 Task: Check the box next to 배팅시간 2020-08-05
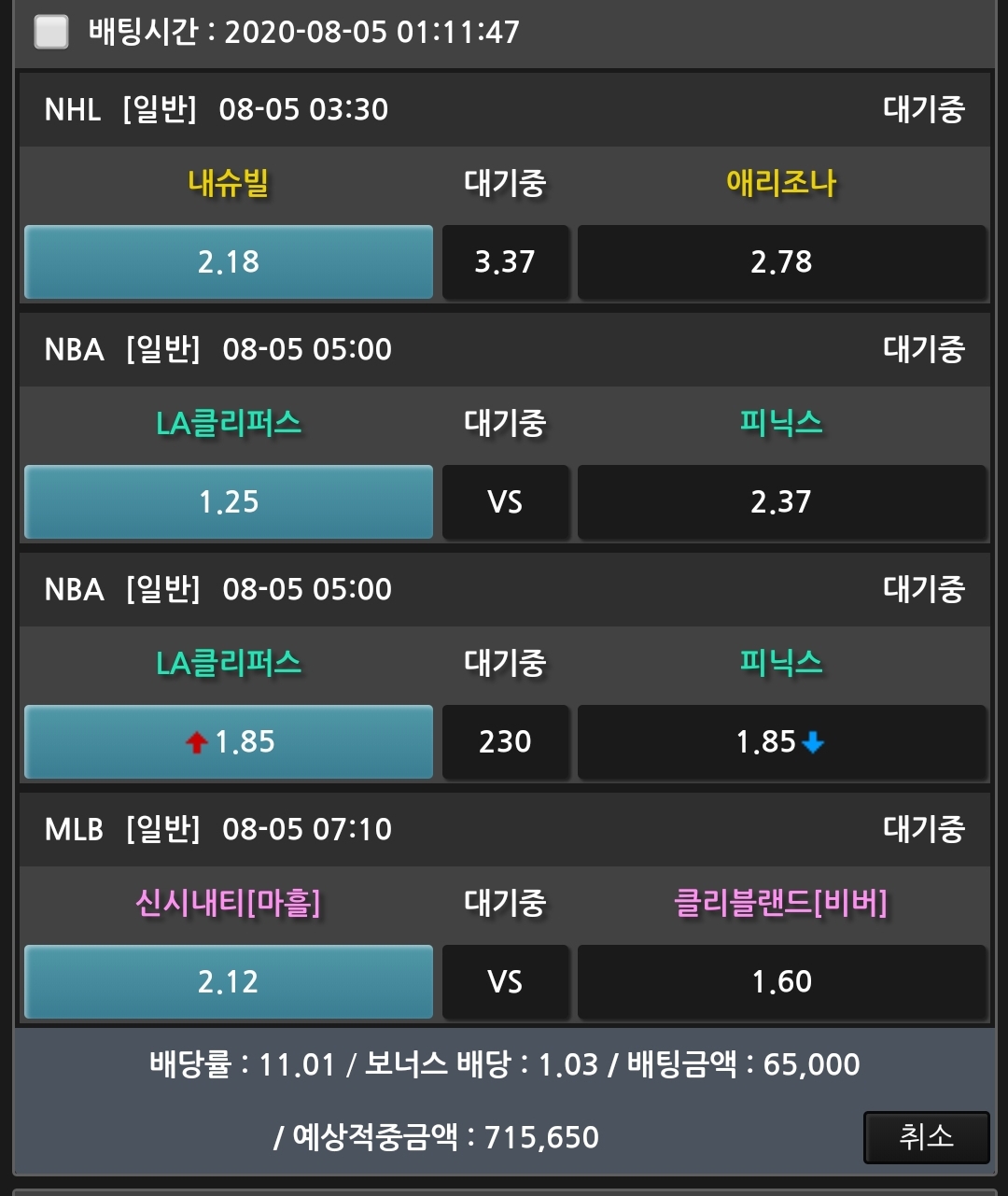point(51,32)
